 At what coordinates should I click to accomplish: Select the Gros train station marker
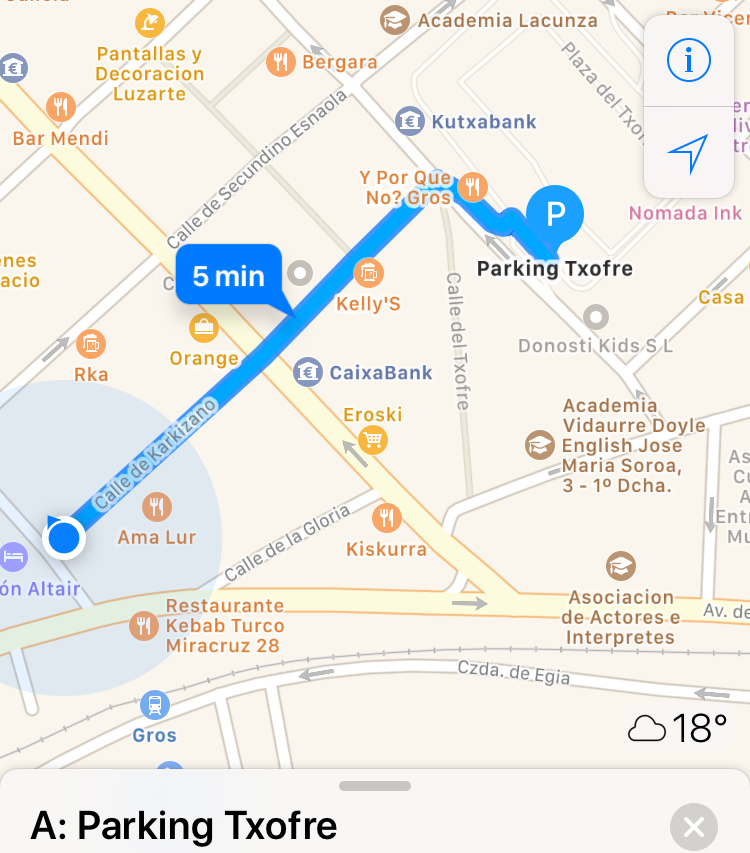[154, 705]
